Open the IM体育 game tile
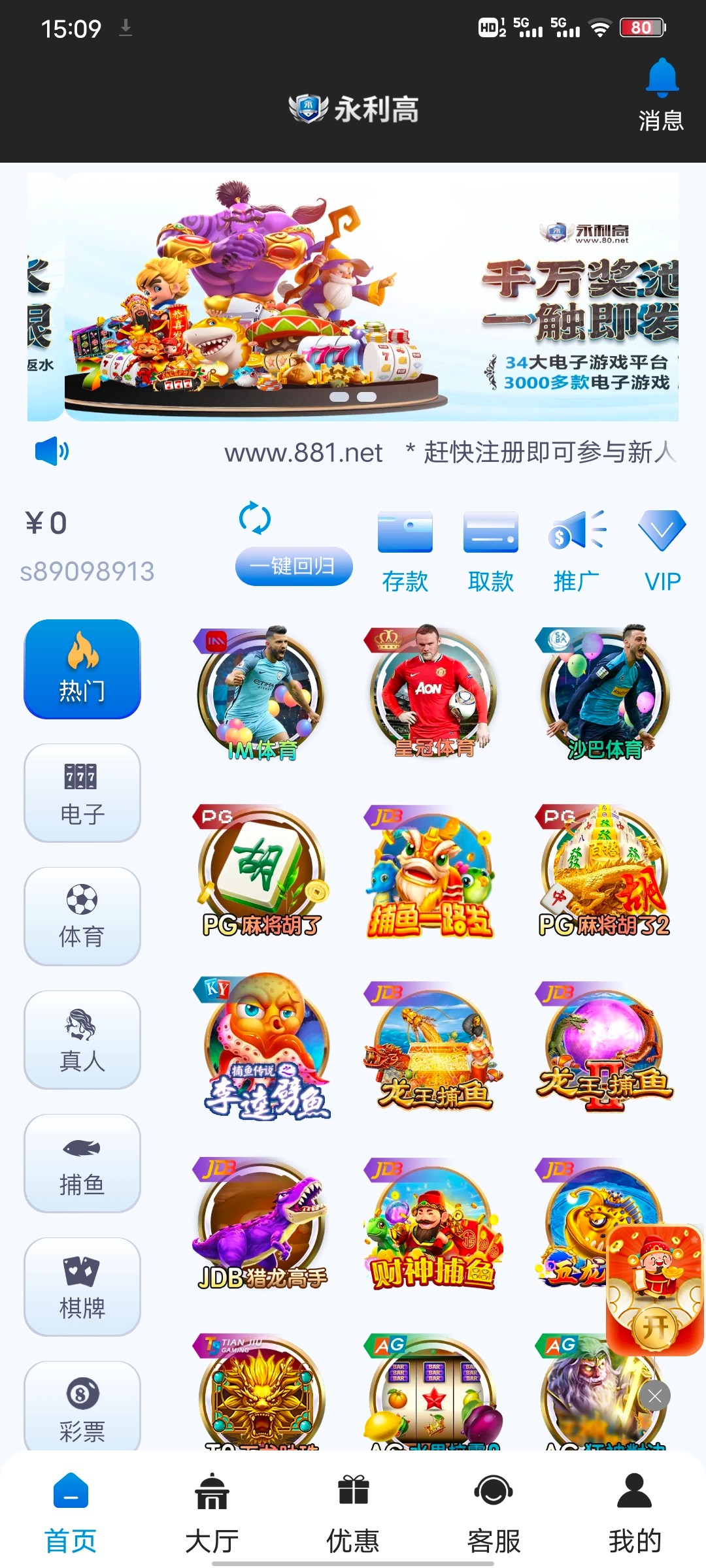 tap(261, 693)
